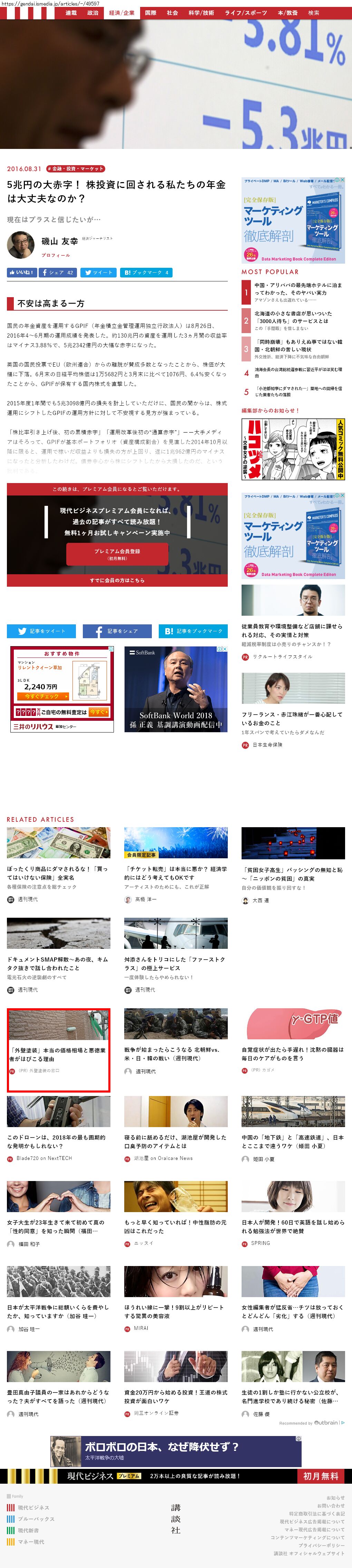
Task: Open the ブルーバックス link in the footer
Action: (36, 1519)
